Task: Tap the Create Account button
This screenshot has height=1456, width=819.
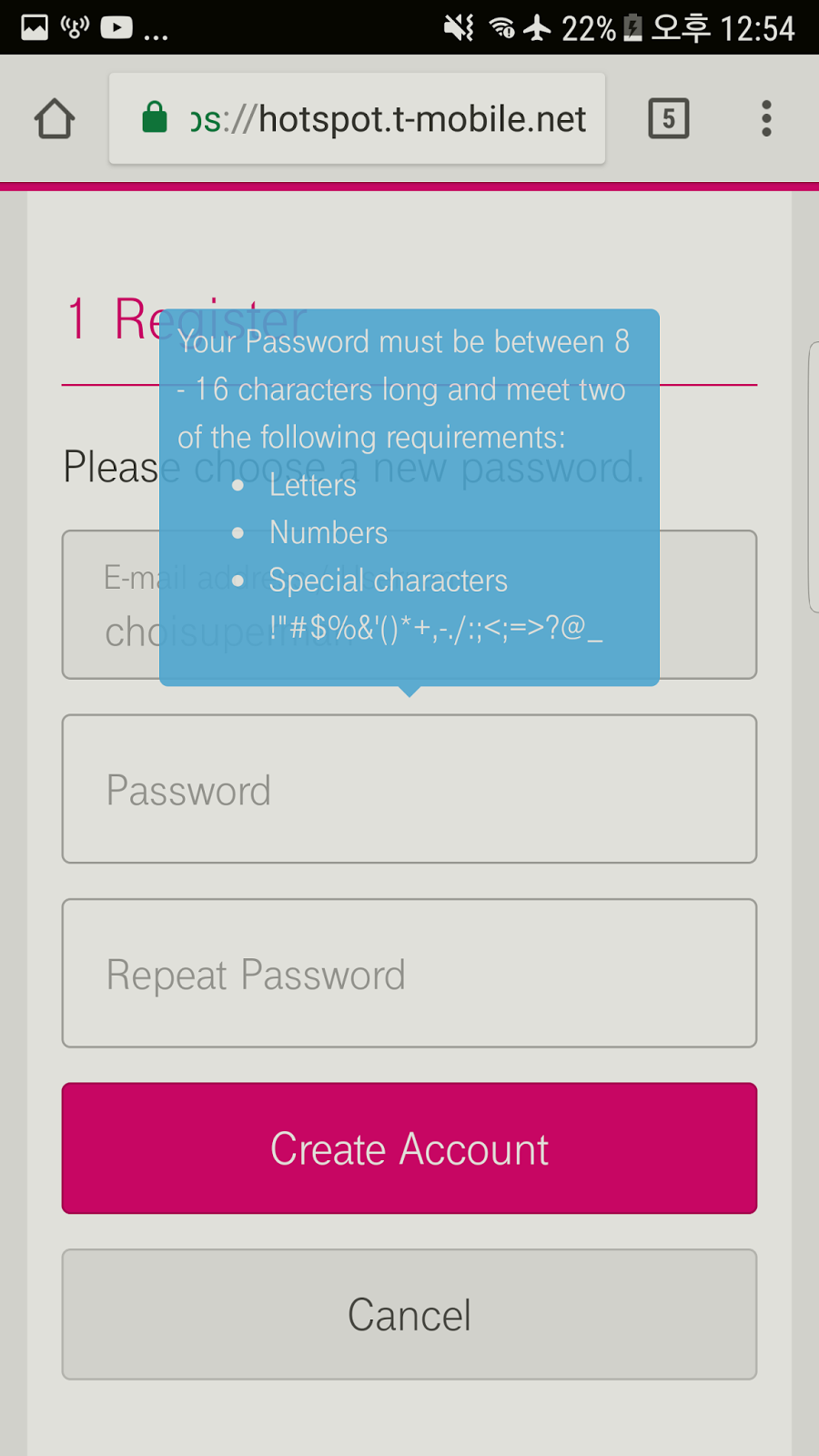Action: pos(409,1148)
